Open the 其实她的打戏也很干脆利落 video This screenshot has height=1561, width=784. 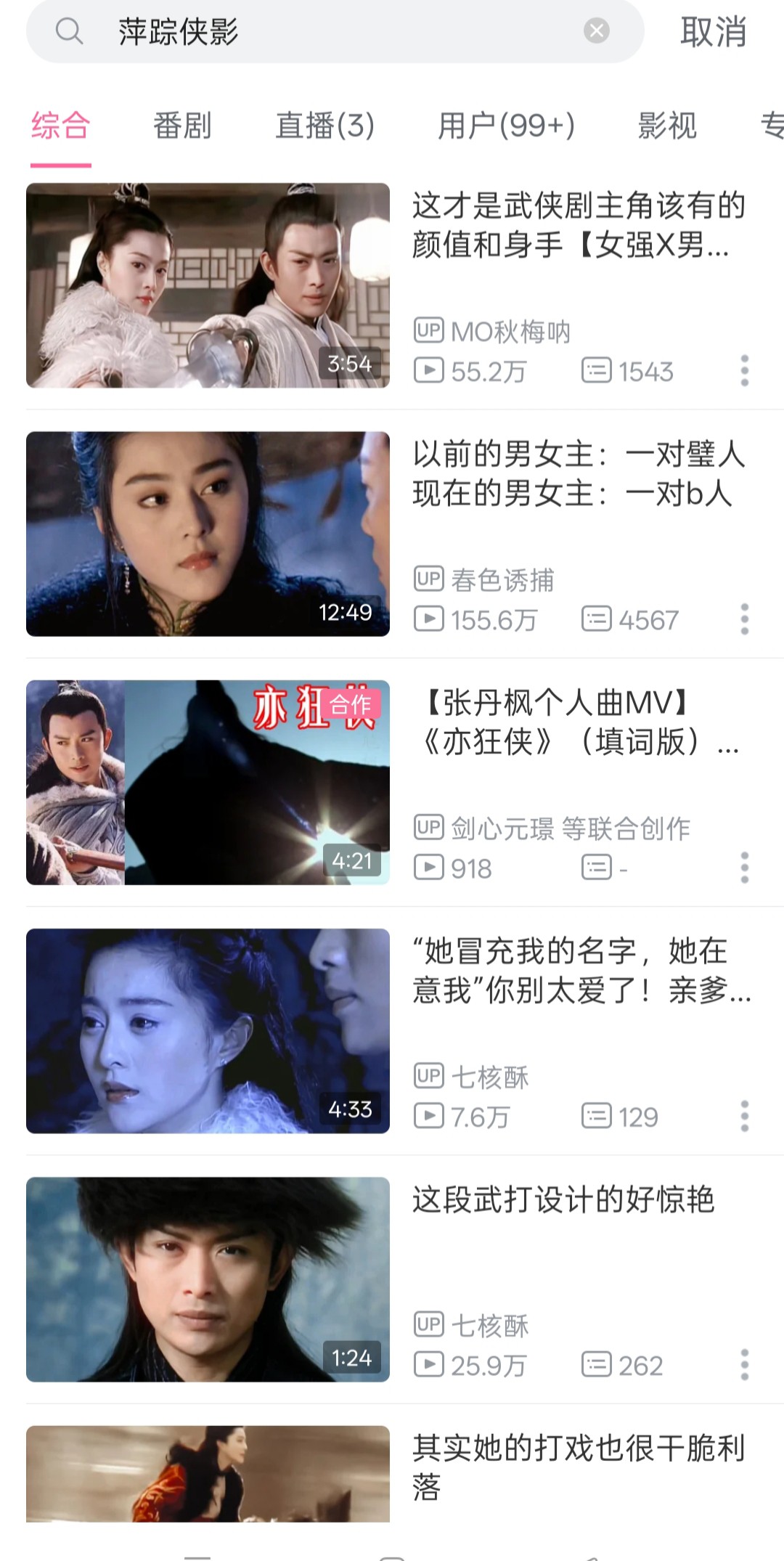click(208, 1474)
